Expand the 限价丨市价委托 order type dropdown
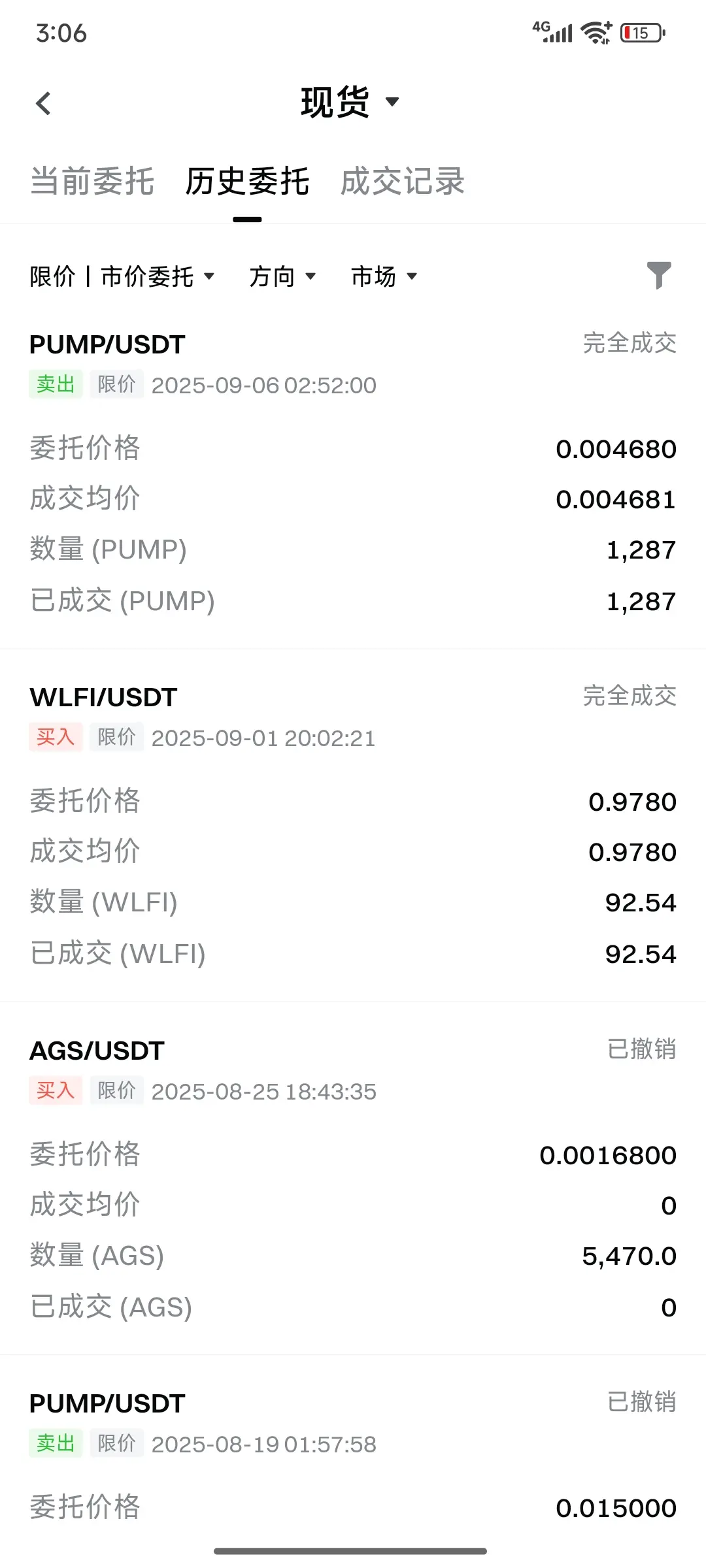Screen dimensions: 706x1568 122,276
